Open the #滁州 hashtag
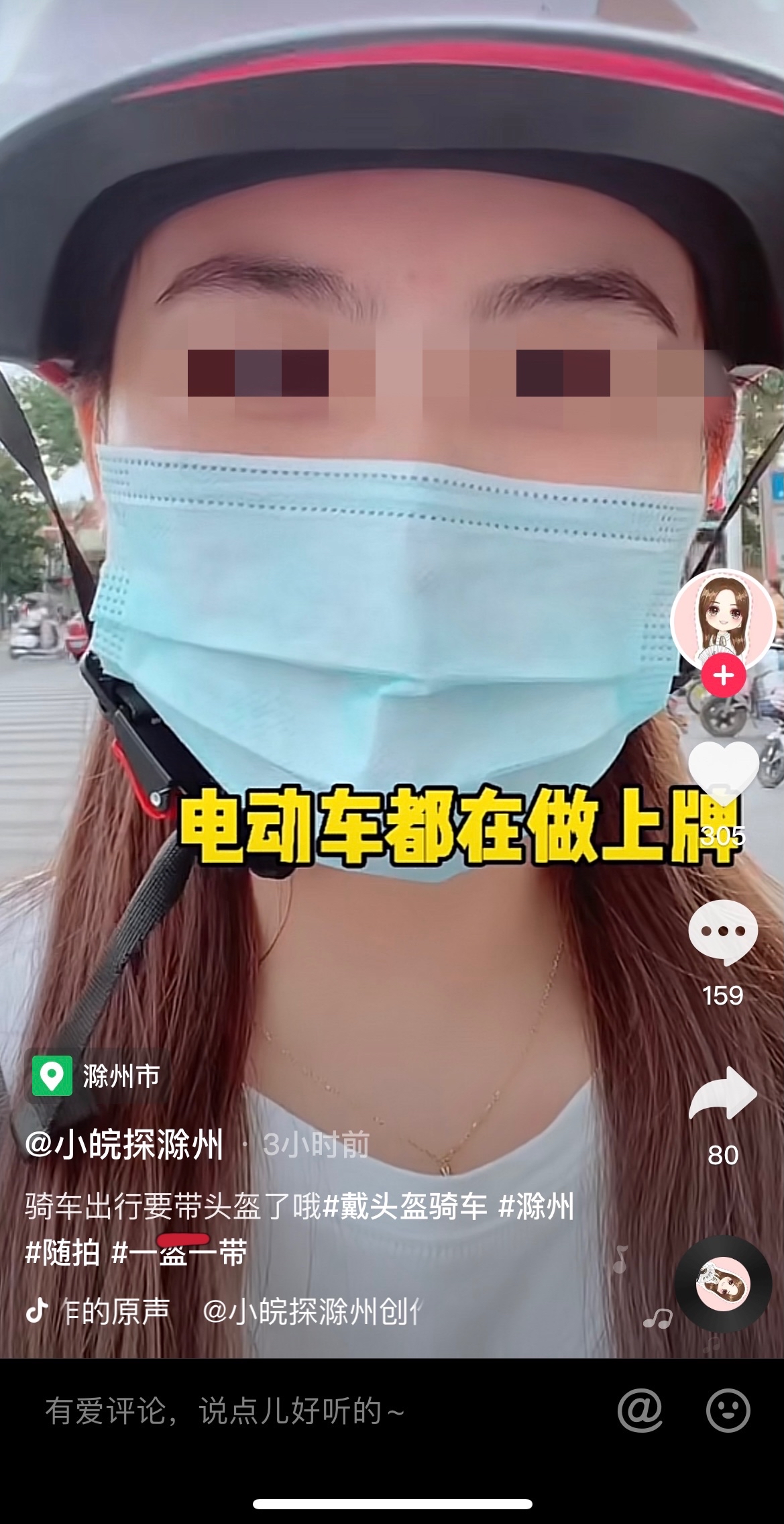The image size is (784, 1524). point(537,1206)
